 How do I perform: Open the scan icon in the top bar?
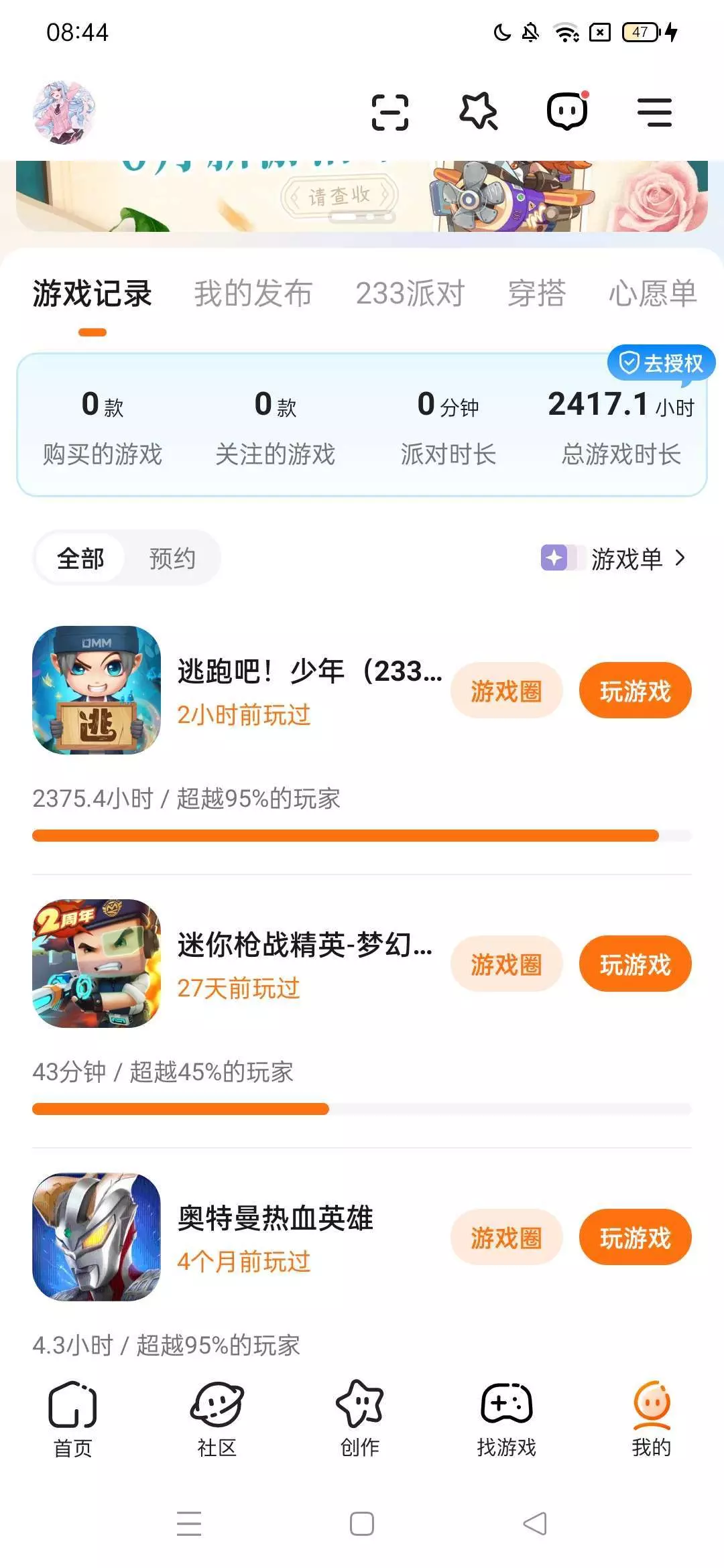390,112
